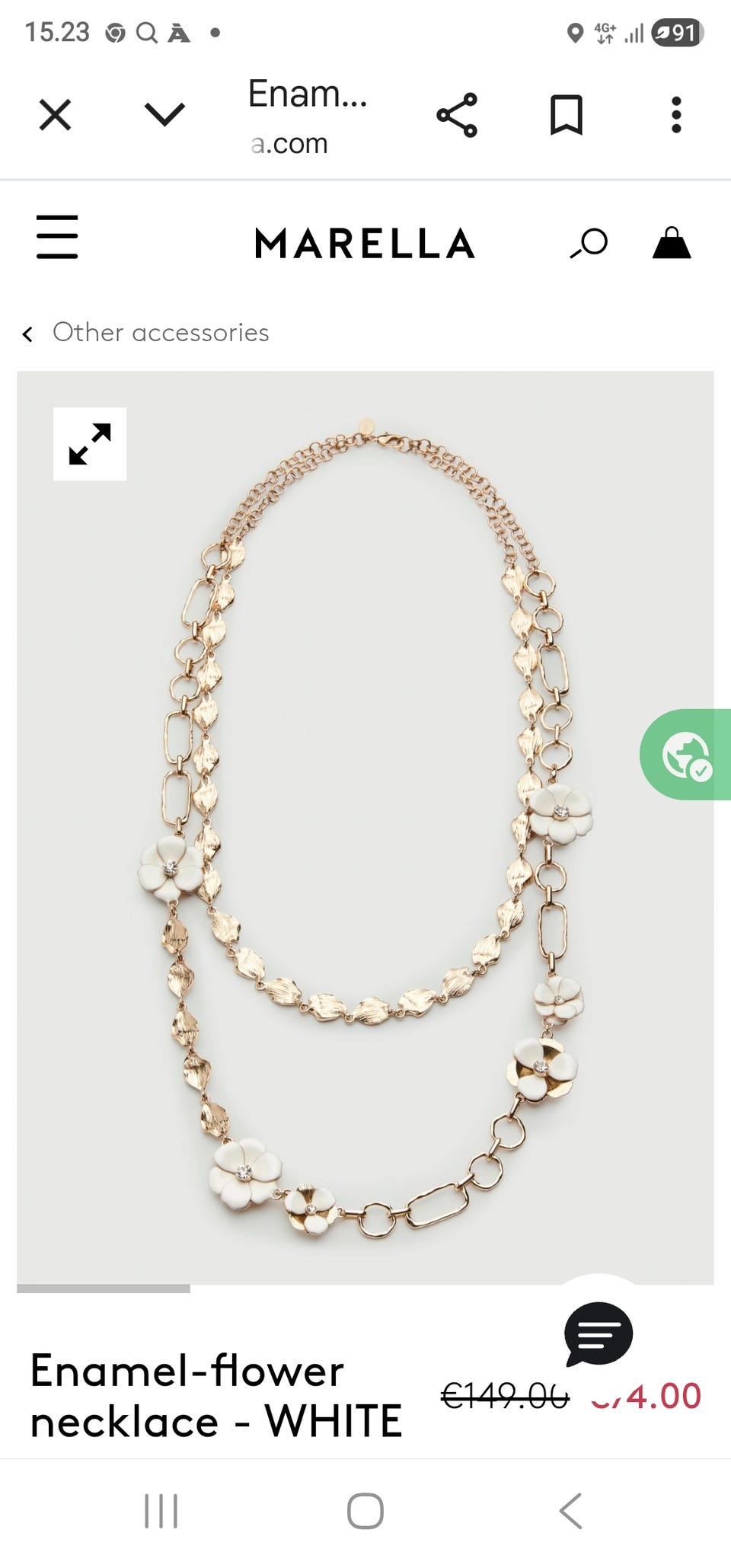Expand the browser tab dropdown chevron

click(164, 115)
